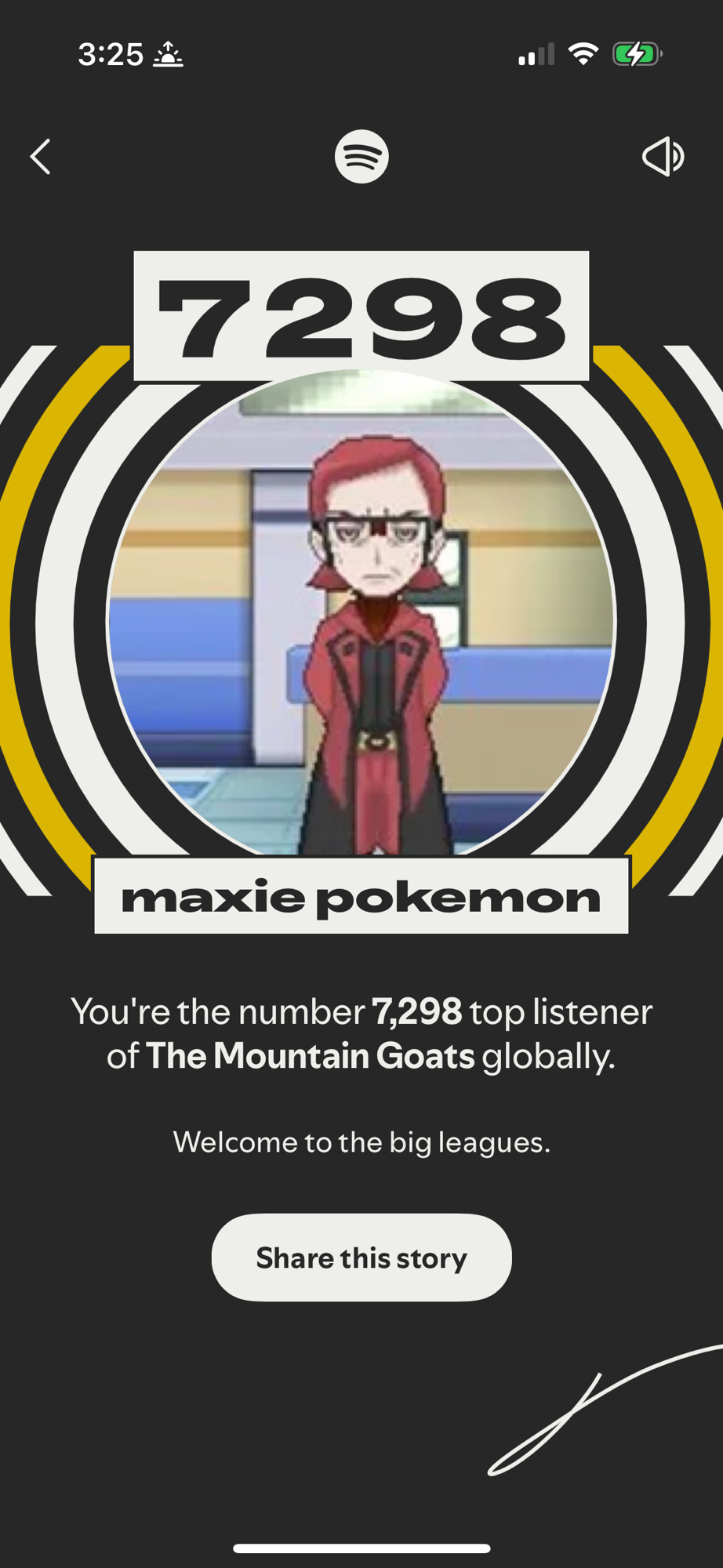Mute the story sound via speaker icon
This screenshot has width=723, height=1568.
click(x=663, y=157)
